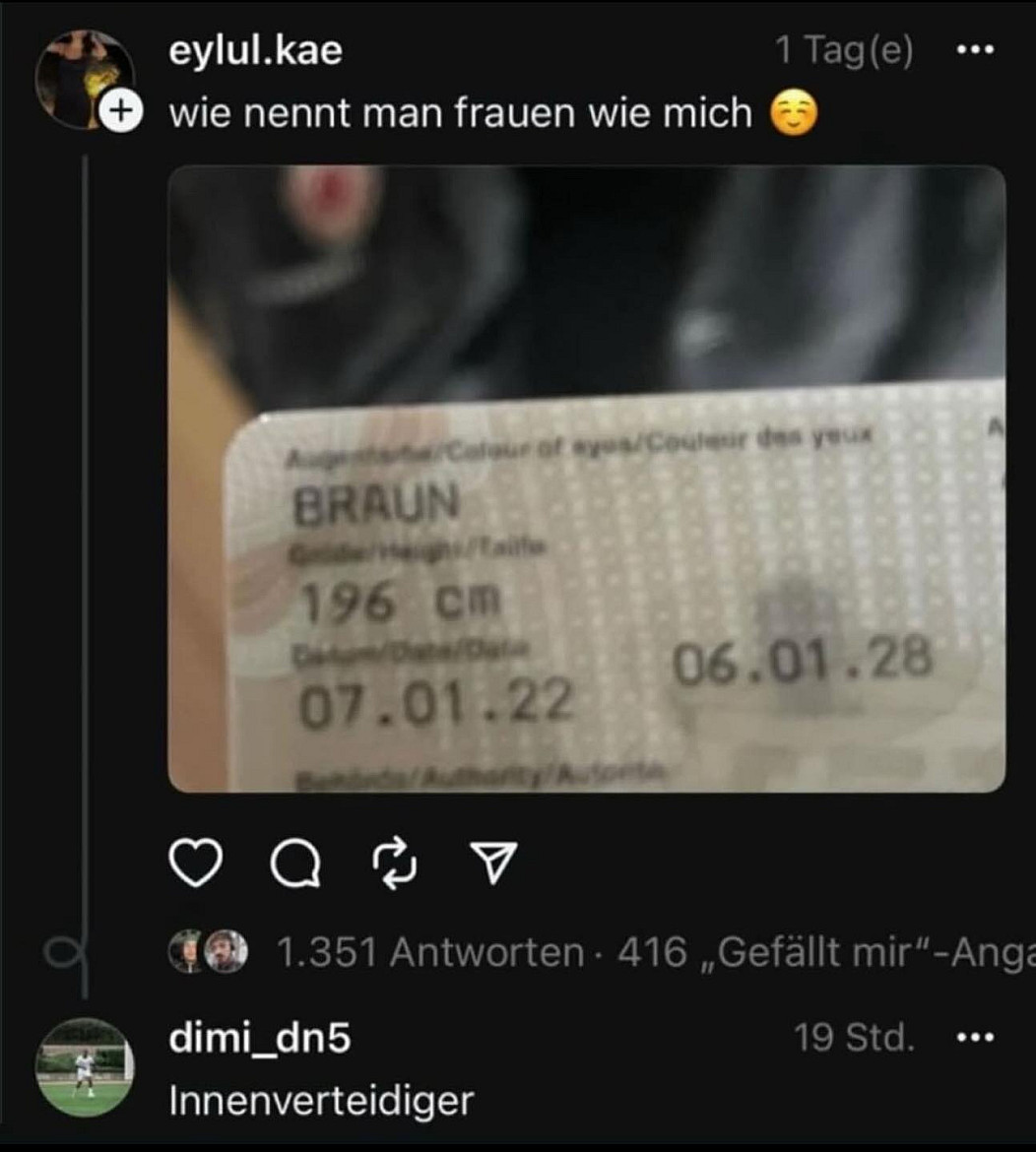View the 1.351 Antworten replies list
The width and height of the screenshot is (1036, 1152).
point(430,952)
